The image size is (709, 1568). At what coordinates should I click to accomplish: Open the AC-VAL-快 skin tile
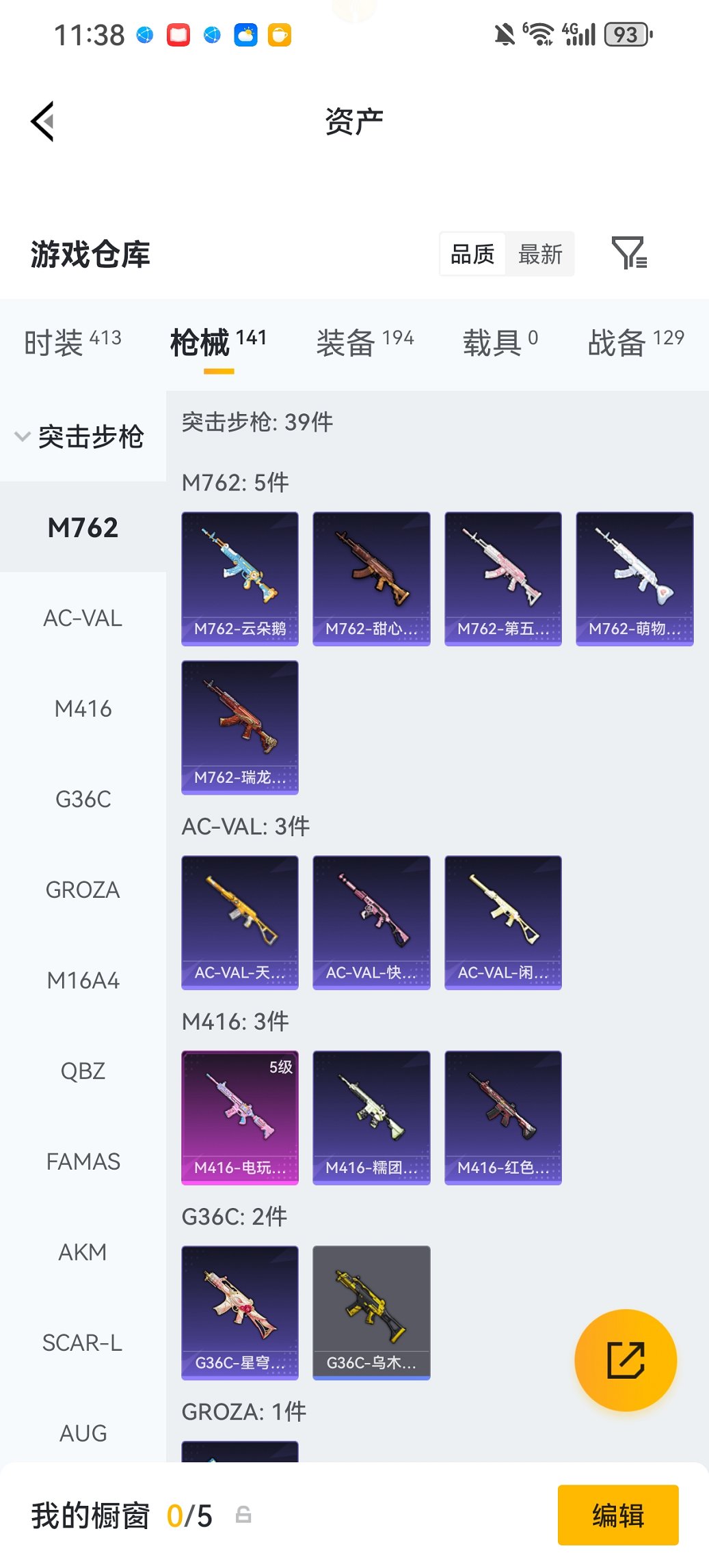[371, 922]
